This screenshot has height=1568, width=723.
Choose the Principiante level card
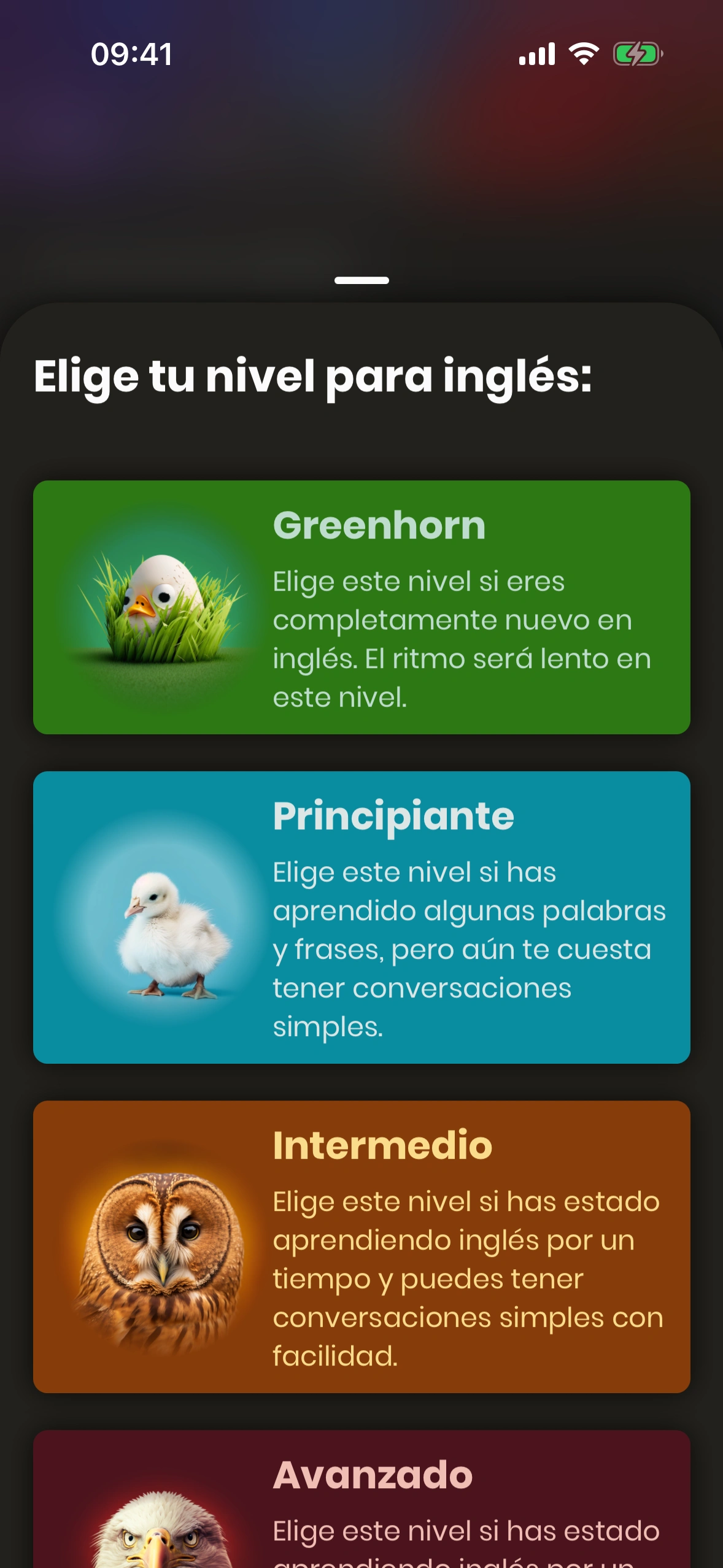point(361,917)
